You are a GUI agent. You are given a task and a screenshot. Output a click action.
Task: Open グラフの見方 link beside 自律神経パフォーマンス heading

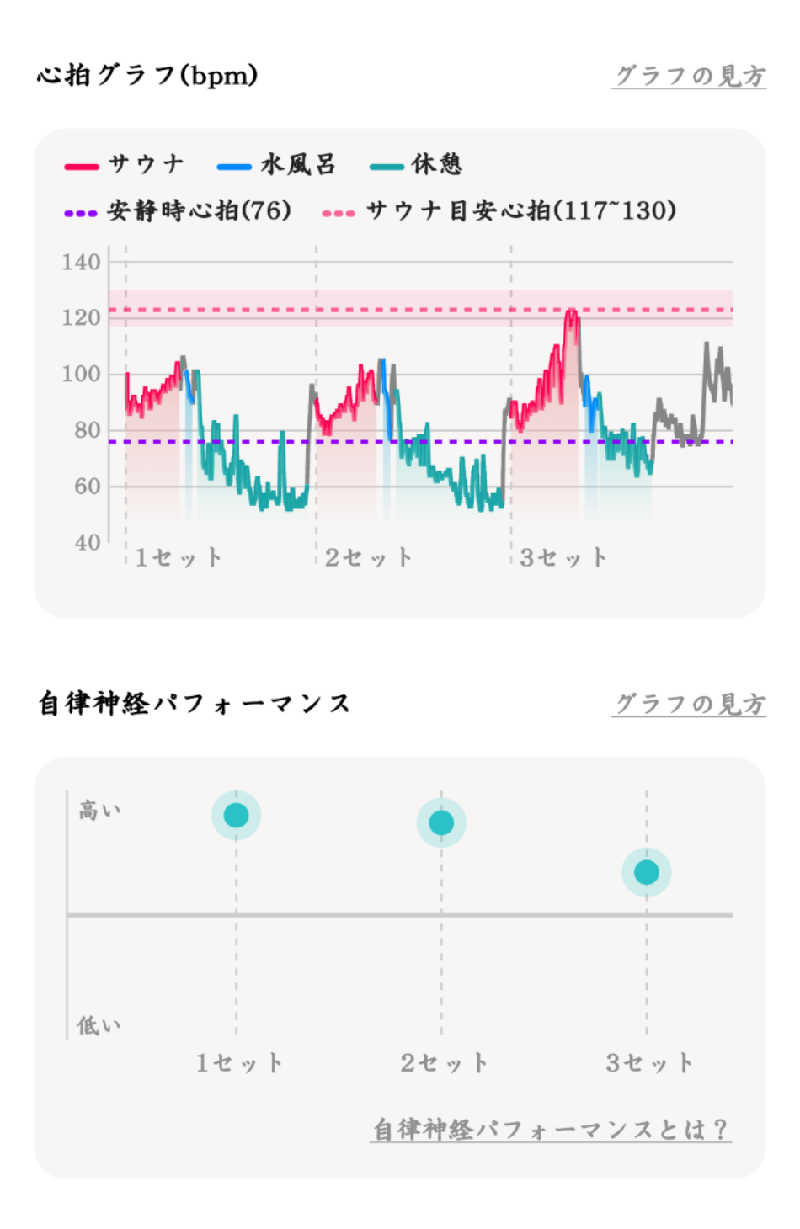689,704
